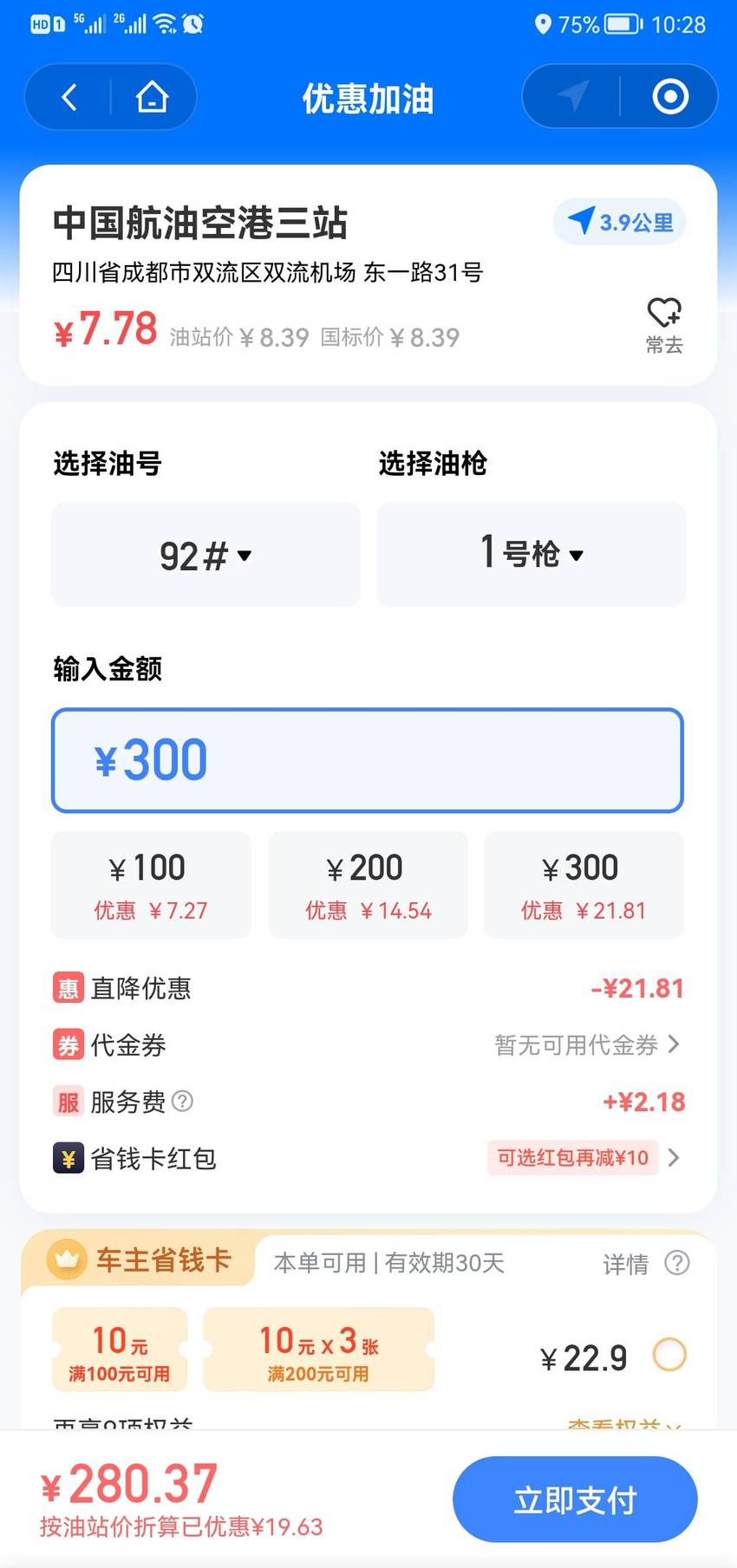Go back using the top-left arrow
Image resolution: width=737 pixels, height=1568 pixels.
(x=69, y=97)
